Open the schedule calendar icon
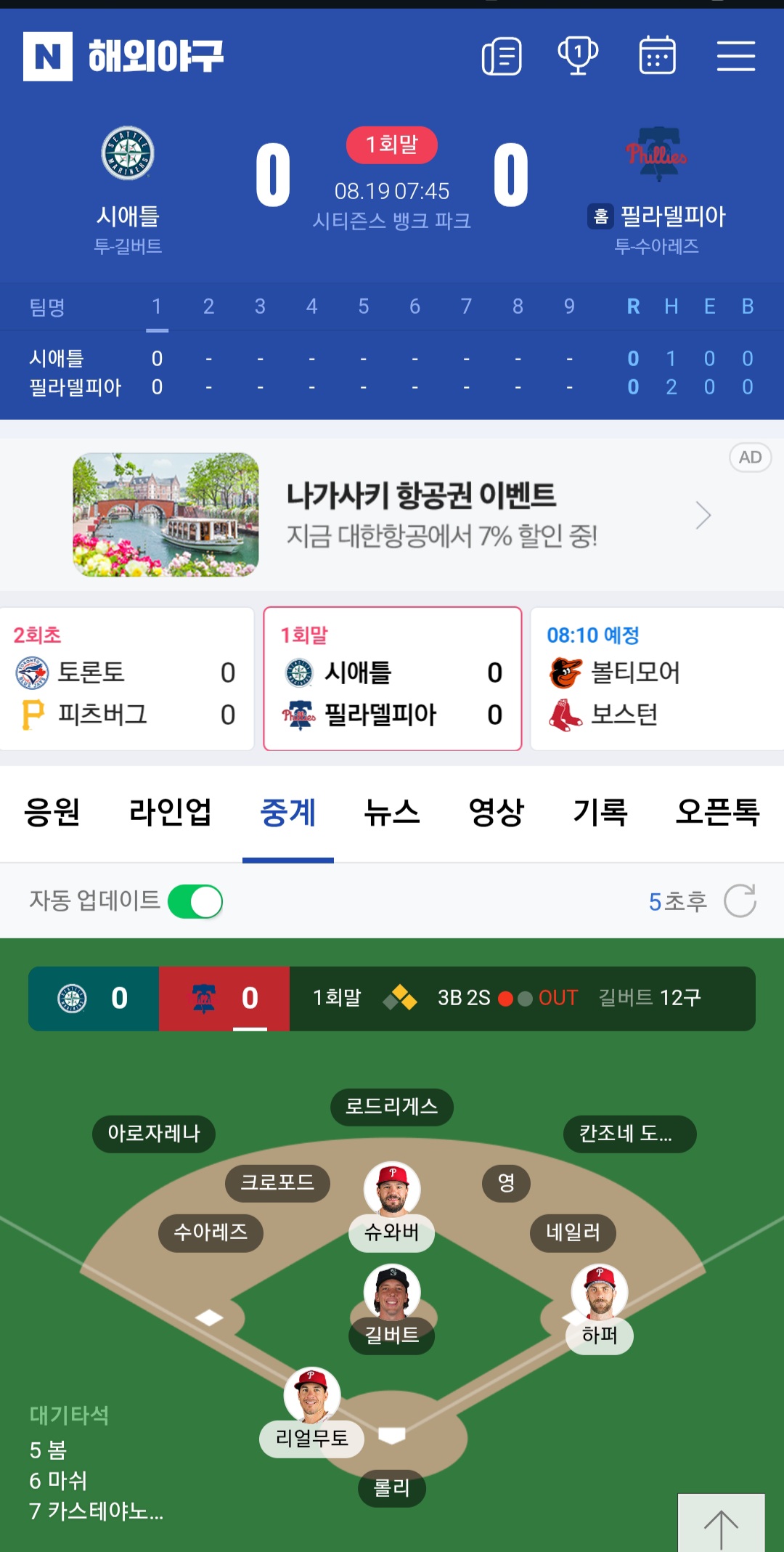This screenshot has width=784, height=1552. pos(657,56)
